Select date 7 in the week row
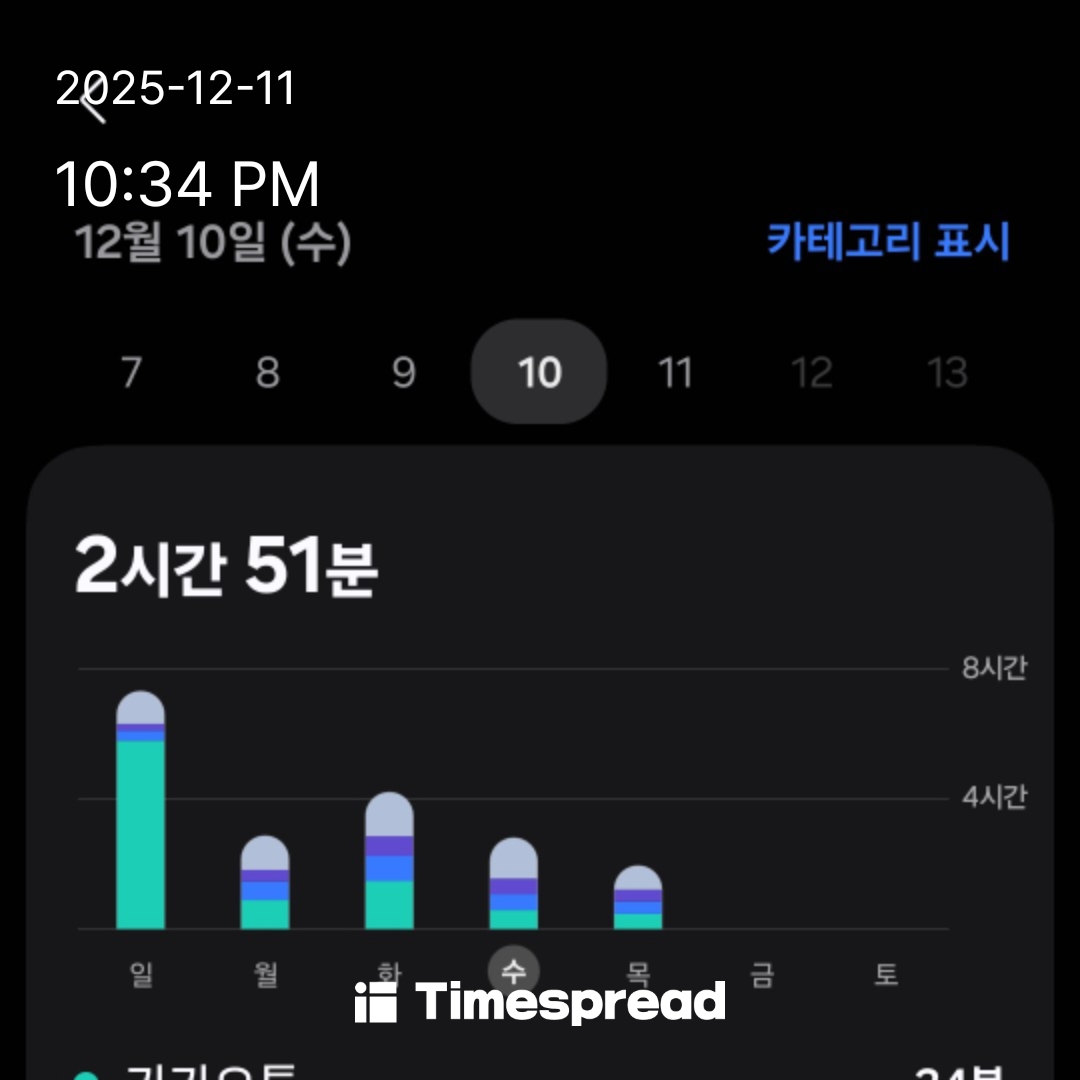The width and height of the screenshot is (1080, 1080). [131, 373]
